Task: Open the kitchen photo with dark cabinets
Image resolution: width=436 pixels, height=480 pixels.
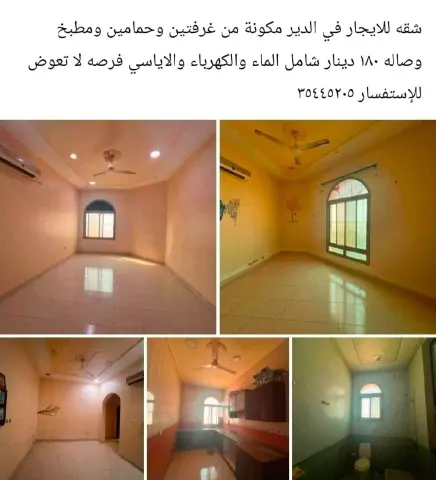Action: pos(218,409)
